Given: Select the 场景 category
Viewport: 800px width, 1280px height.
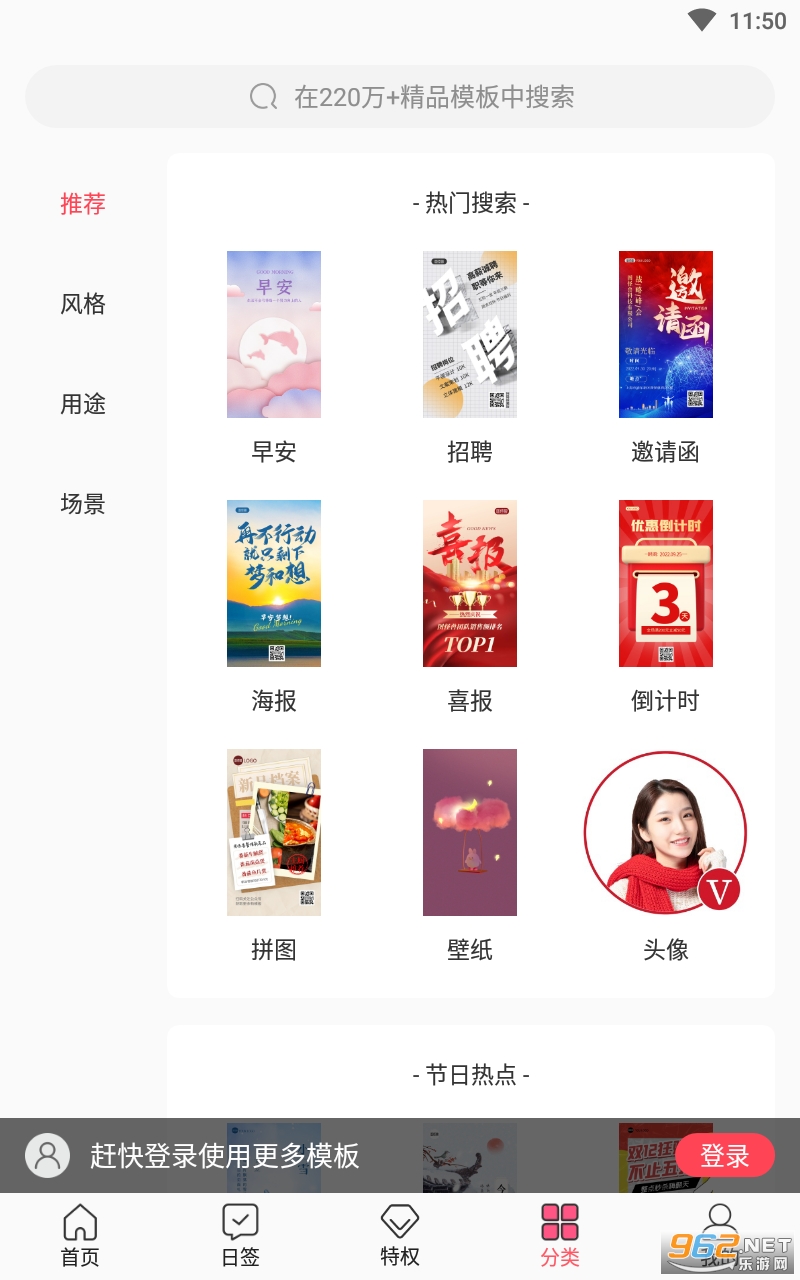Looking at the screenshot, I should (x=83, y=504).
